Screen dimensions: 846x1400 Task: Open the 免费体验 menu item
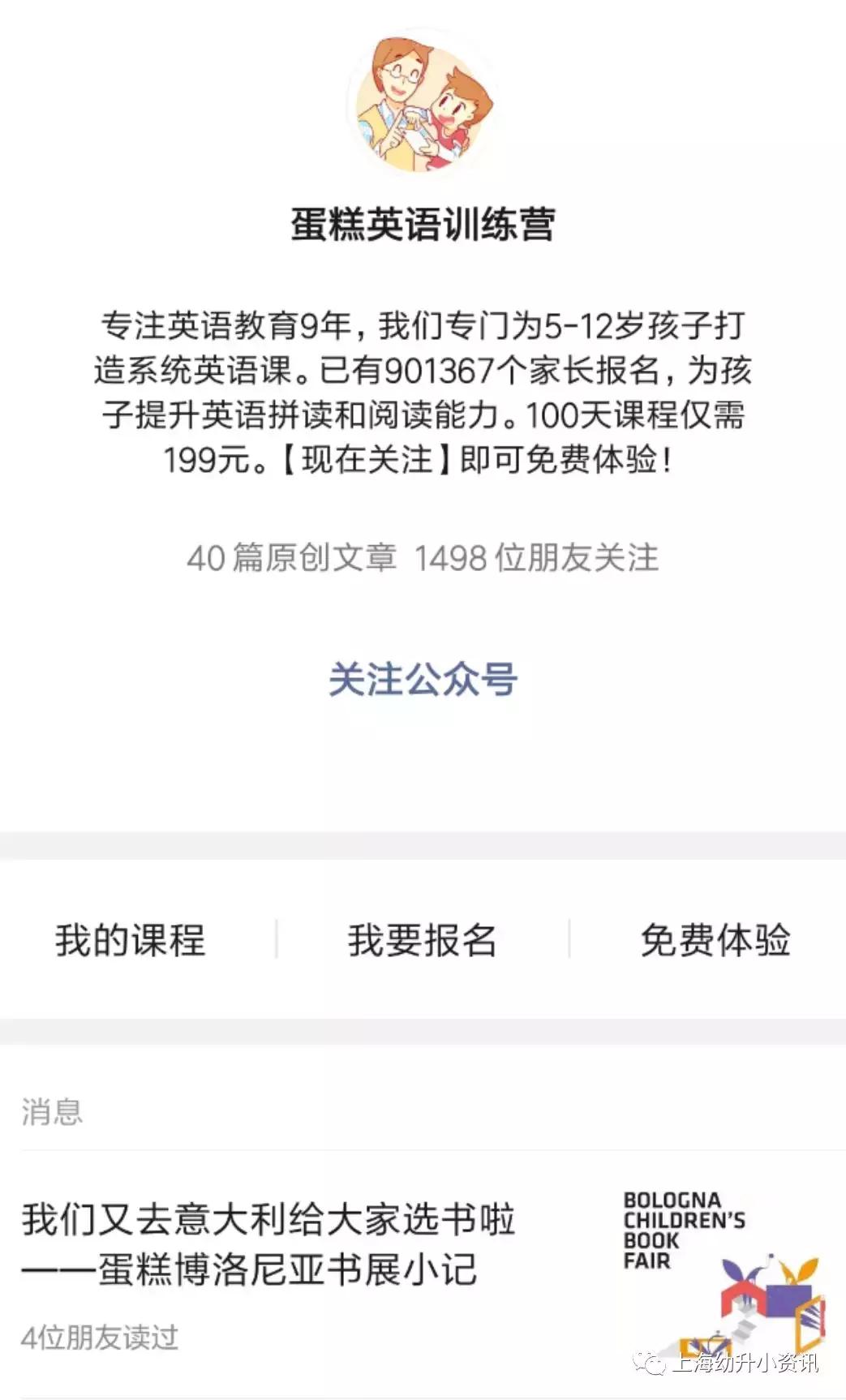tap(717, 941)
